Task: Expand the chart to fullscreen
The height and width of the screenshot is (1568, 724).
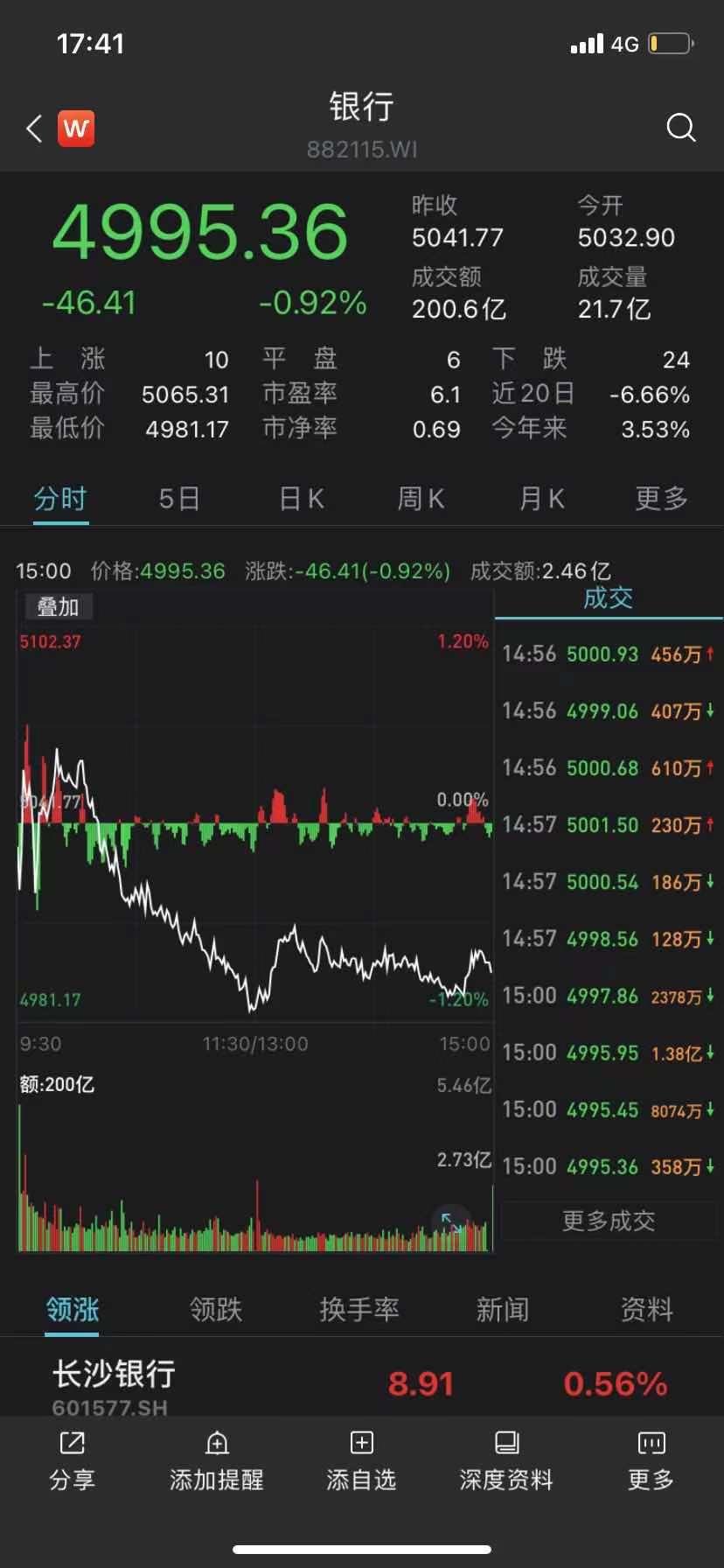Action: click(x=451, y=1222)
